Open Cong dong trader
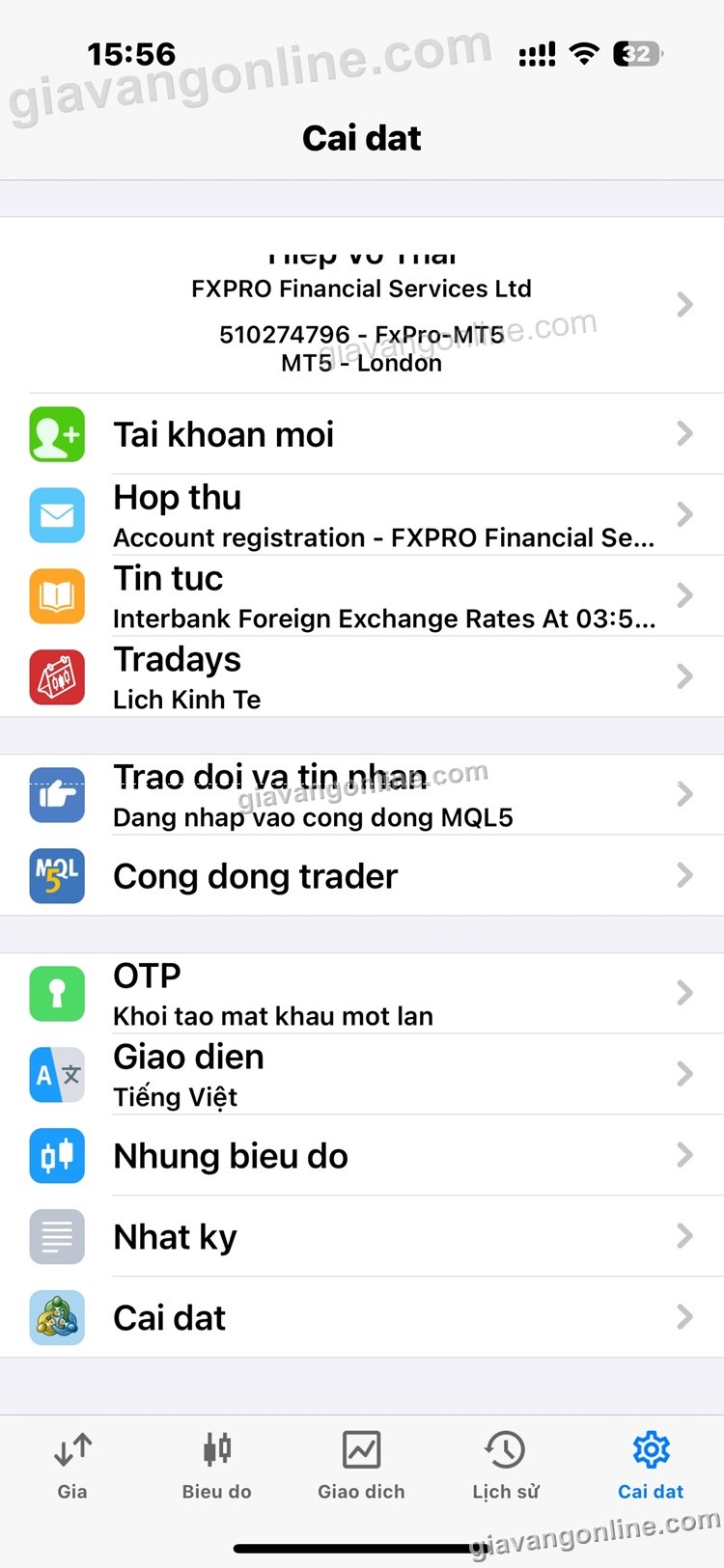The width and height of the screenshot is (724, 1568). (362, 876)
